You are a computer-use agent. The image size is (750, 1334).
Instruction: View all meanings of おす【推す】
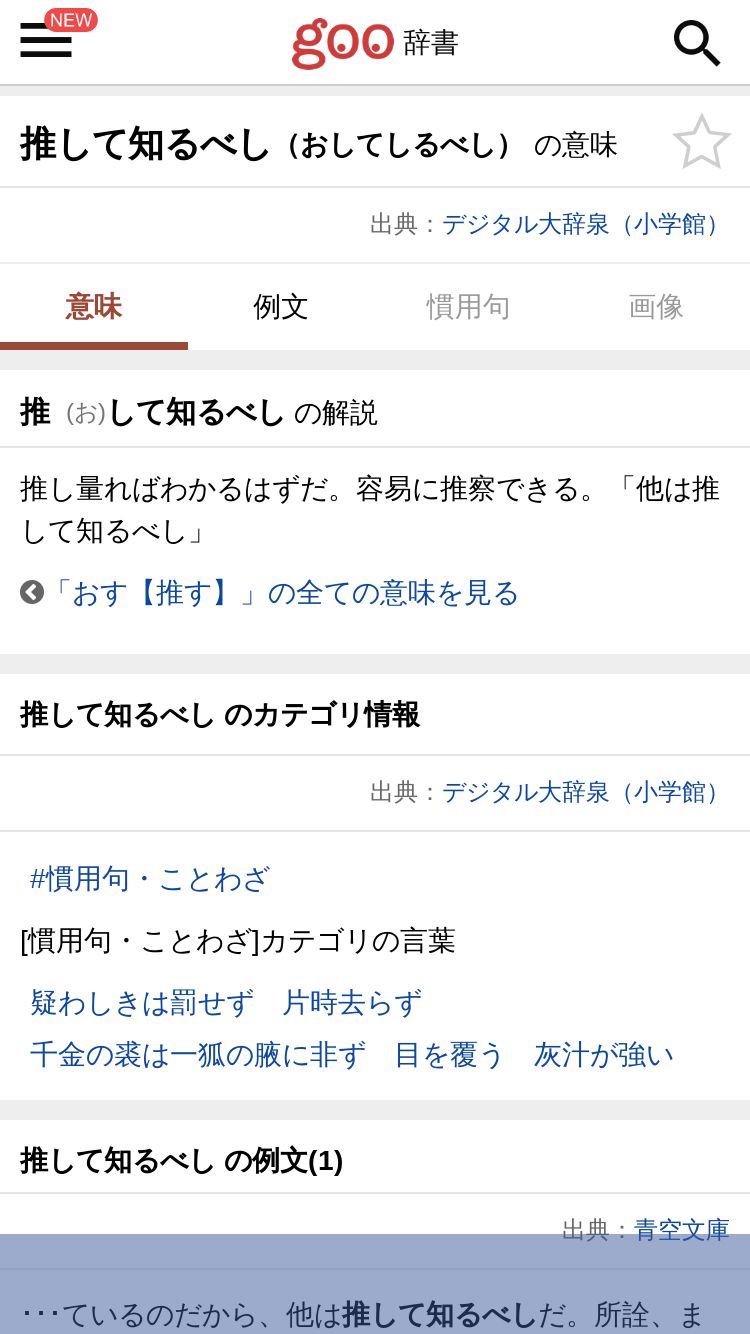pyautogui.click(x=282, y=593)
